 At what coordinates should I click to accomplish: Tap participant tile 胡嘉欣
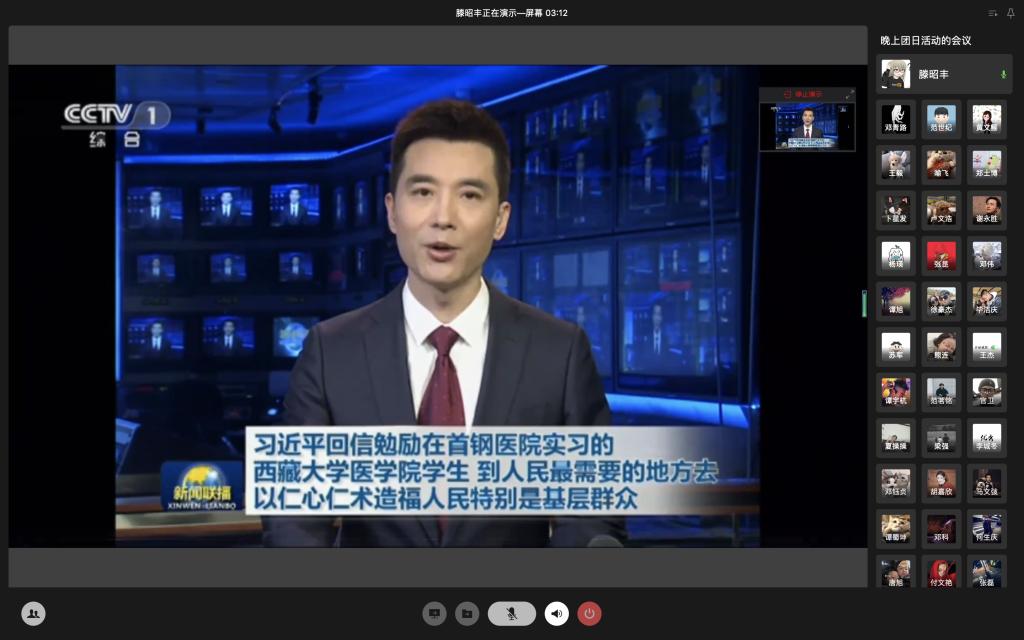(941, 482)
